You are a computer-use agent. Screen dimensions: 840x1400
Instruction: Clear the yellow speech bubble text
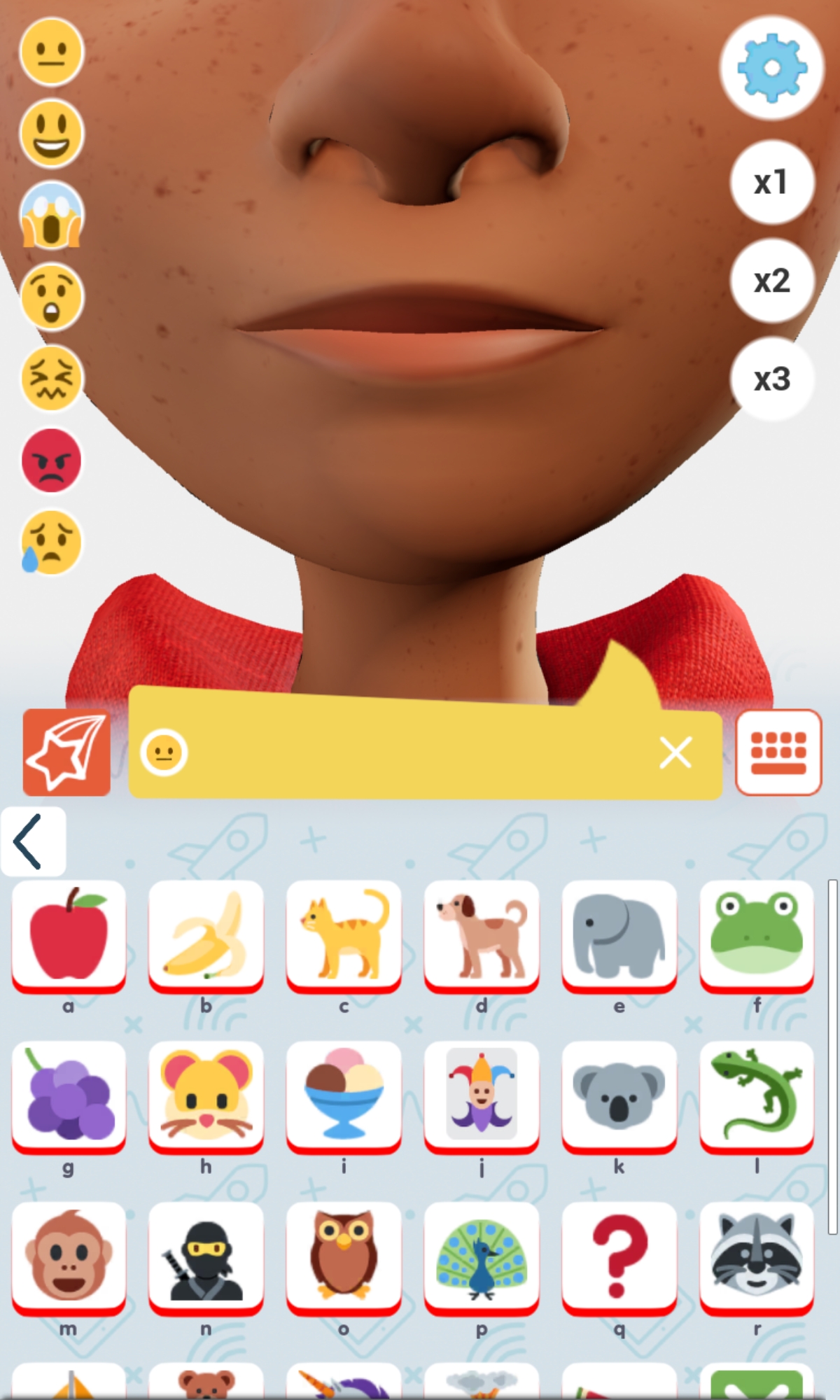pyautogui.click(x=675, y=752)
